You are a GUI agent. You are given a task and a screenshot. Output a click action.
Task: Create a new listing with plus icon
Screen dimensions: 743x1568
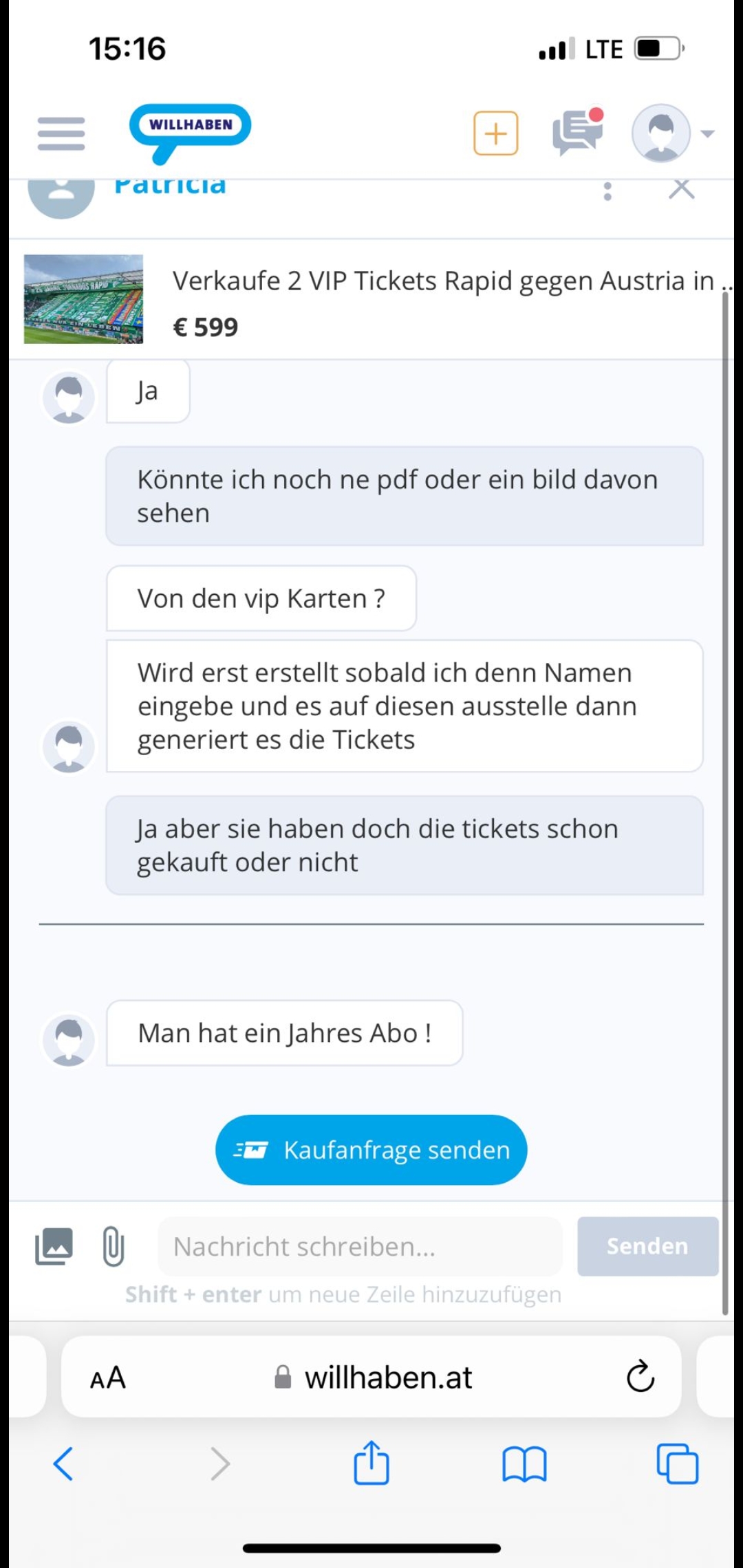pyautogui.click(x=496, y=133)
